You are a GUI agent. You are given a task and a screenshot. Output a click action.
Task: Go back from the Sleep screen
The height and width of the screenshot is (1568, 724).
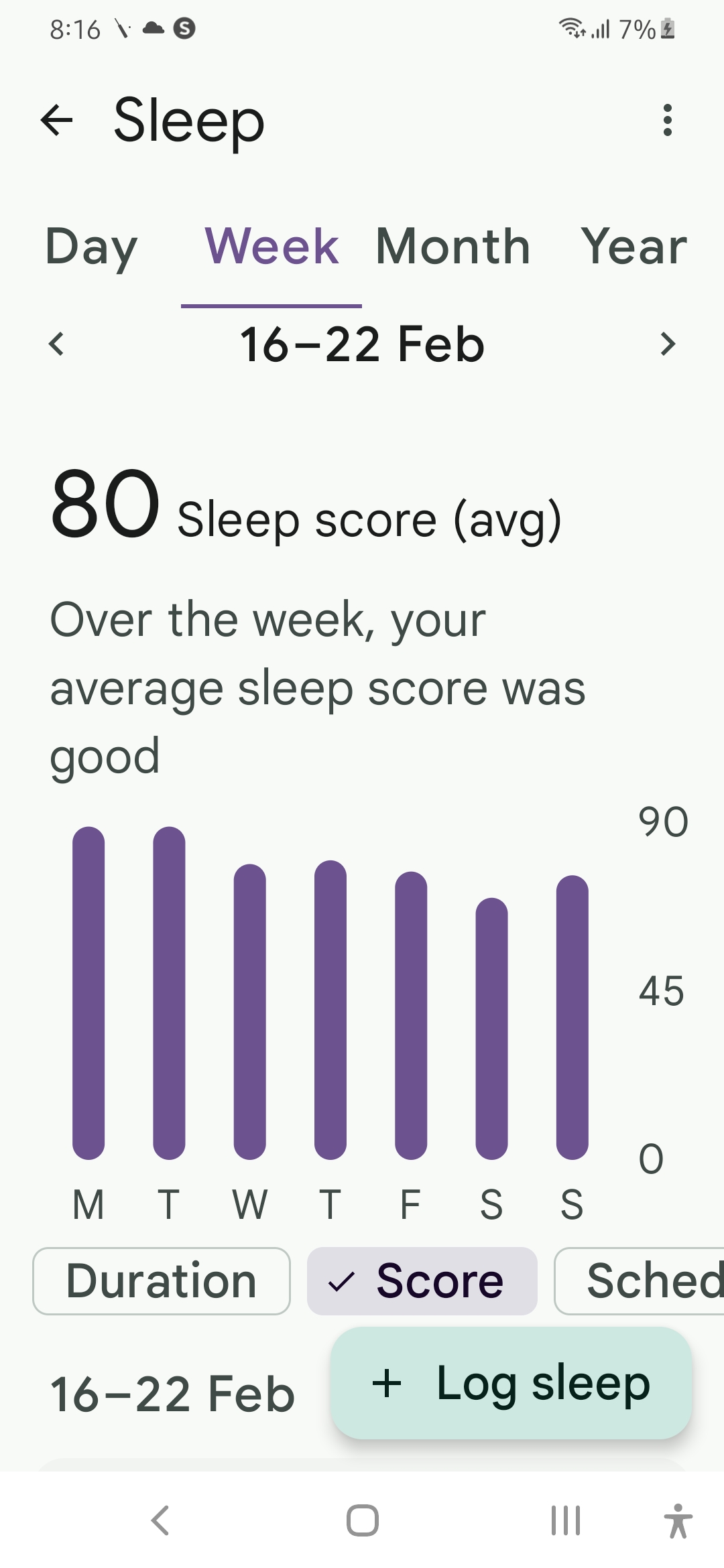click(x=57, y=121)
